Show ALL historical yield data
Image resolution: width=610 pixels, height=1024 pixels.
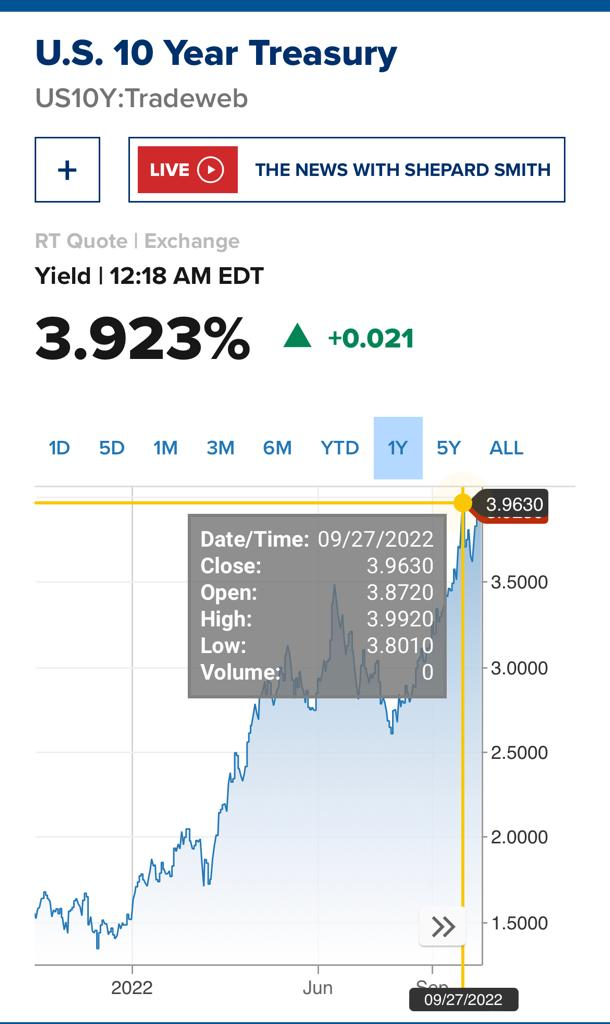[x=506, y=448]
